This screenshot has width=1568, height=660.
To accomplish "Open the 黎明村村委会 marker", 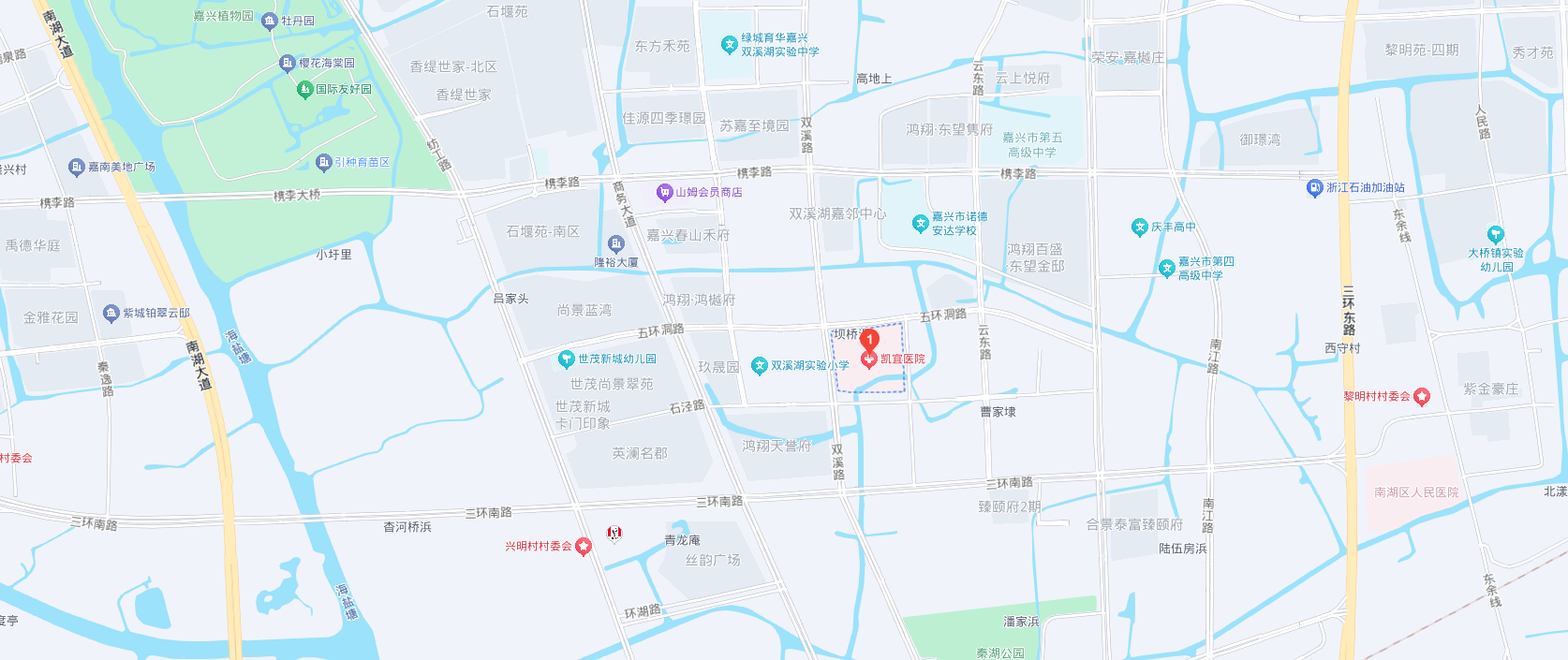I will click(x=1422, y=397).
